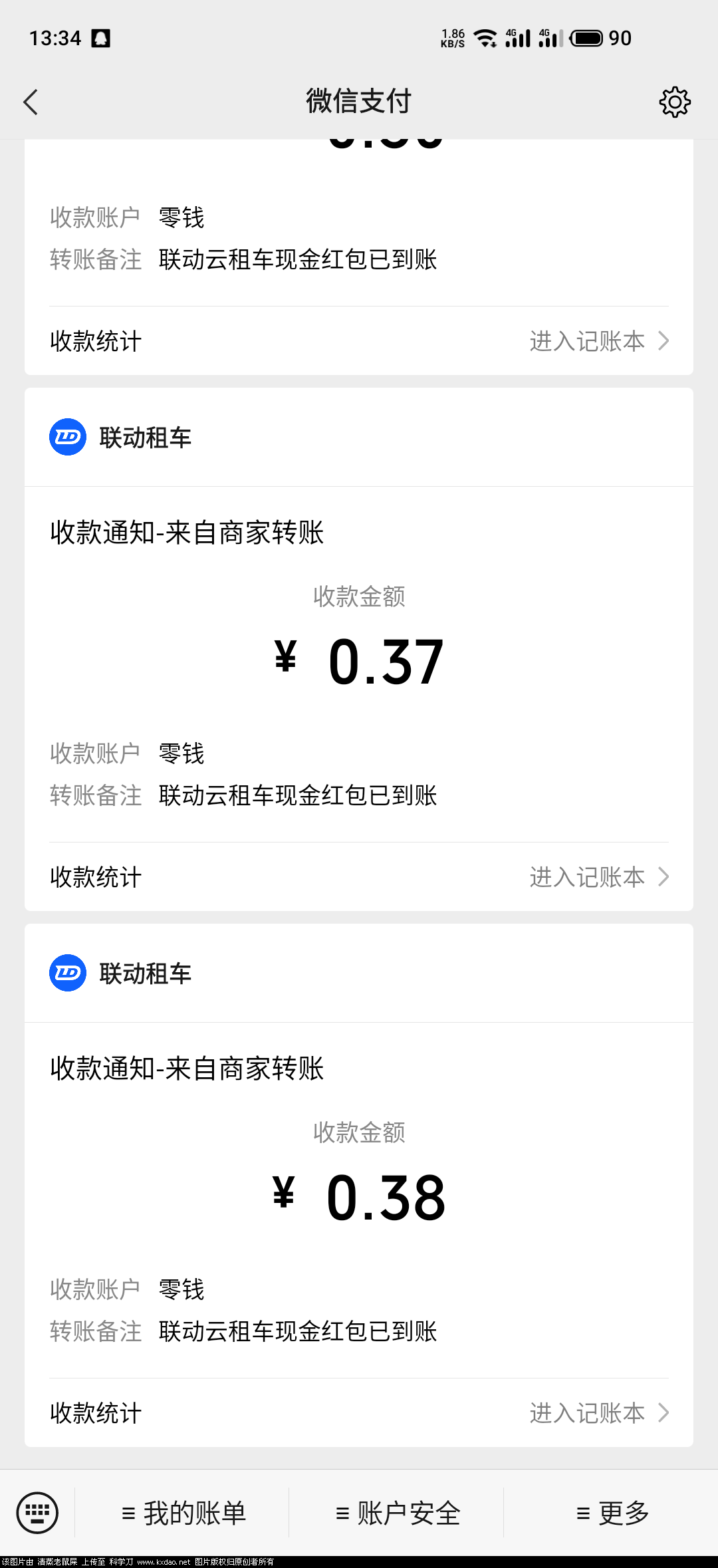Expand the first 进入记账本 chevron
This screenshot has width=718, height=1568.
(663, 341)
